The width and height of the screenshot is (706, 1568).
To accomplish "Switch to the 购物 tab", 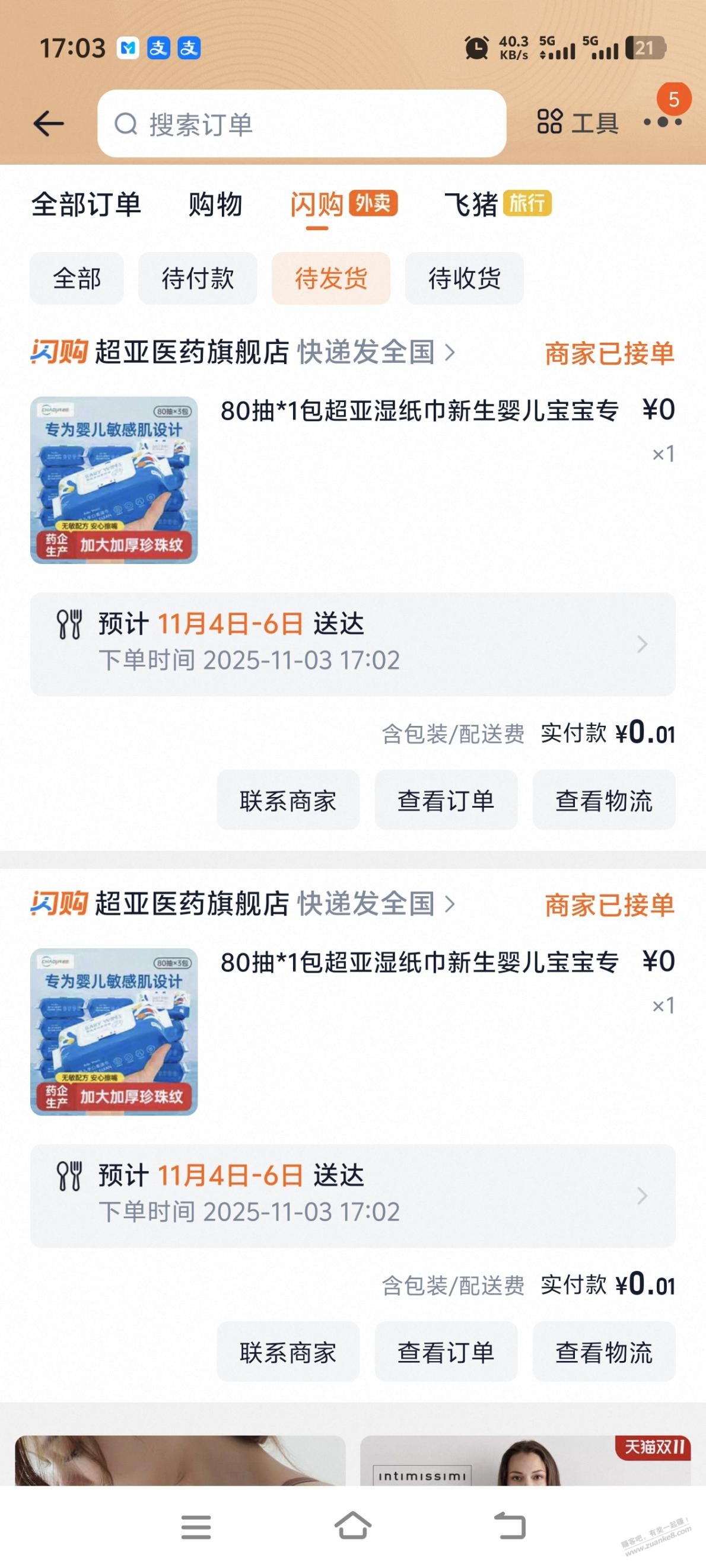I will tap(215, 205).
